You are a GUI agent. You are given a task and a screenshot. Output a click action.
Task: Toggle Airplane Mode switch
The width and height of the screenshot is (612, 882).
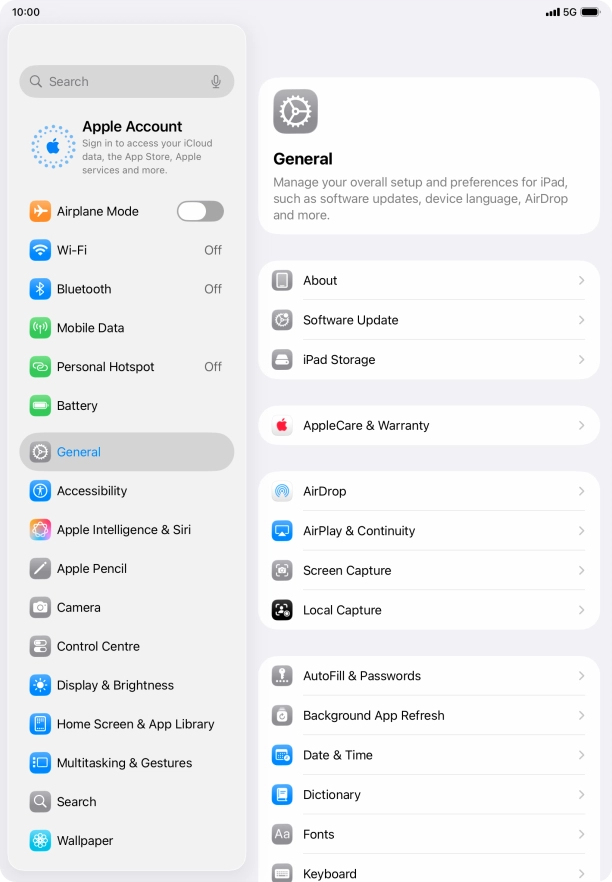[x=200, y=211]
